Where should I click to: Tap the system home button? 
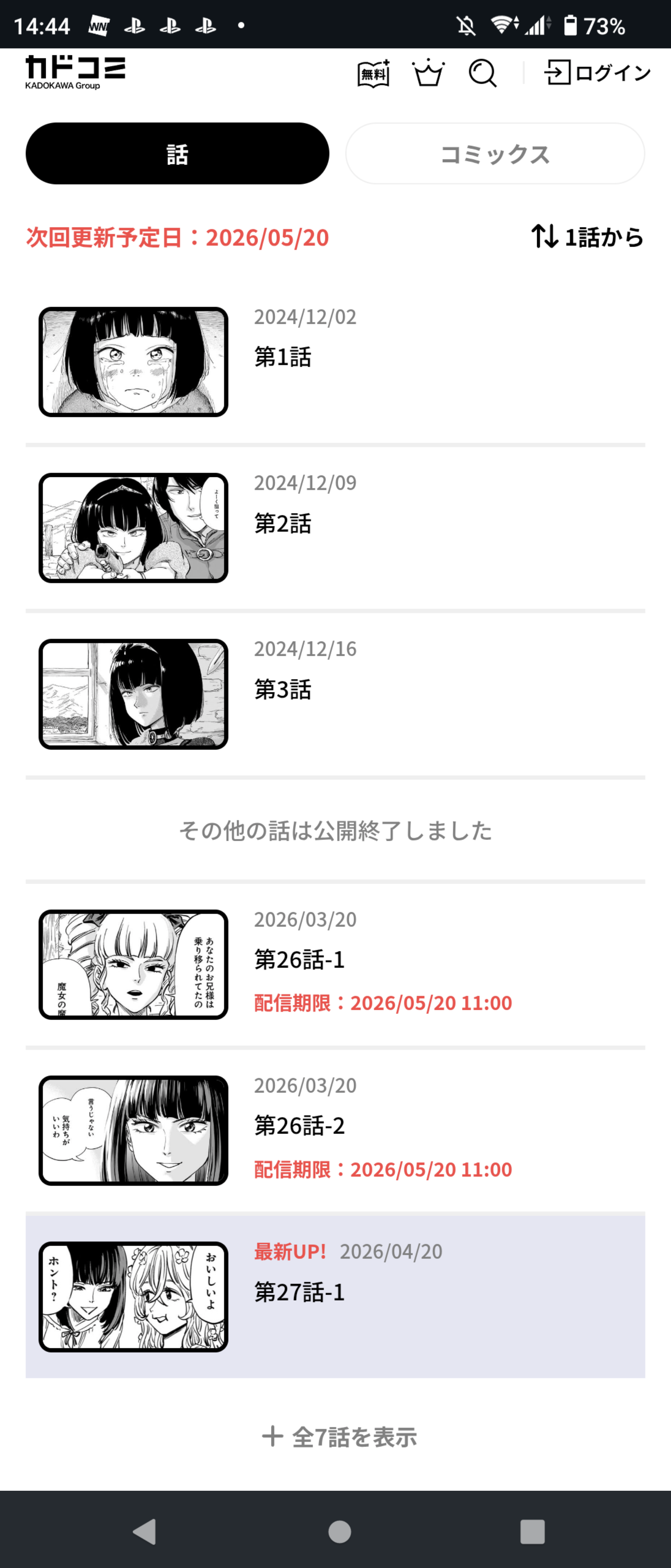tap(339, 1532)
